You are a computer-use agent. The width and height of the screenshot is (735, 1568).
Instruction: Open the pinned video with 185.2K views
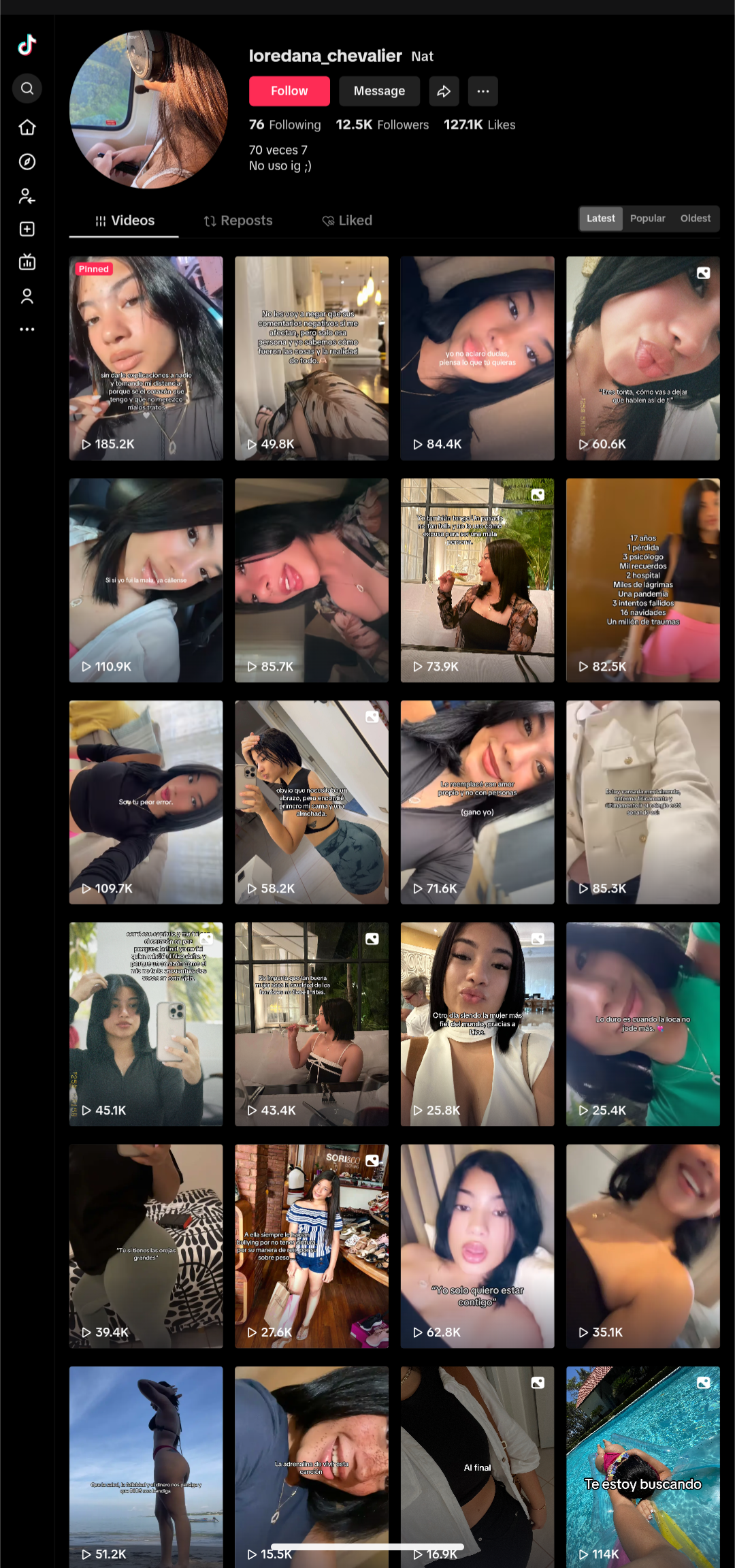click(146, 358)
